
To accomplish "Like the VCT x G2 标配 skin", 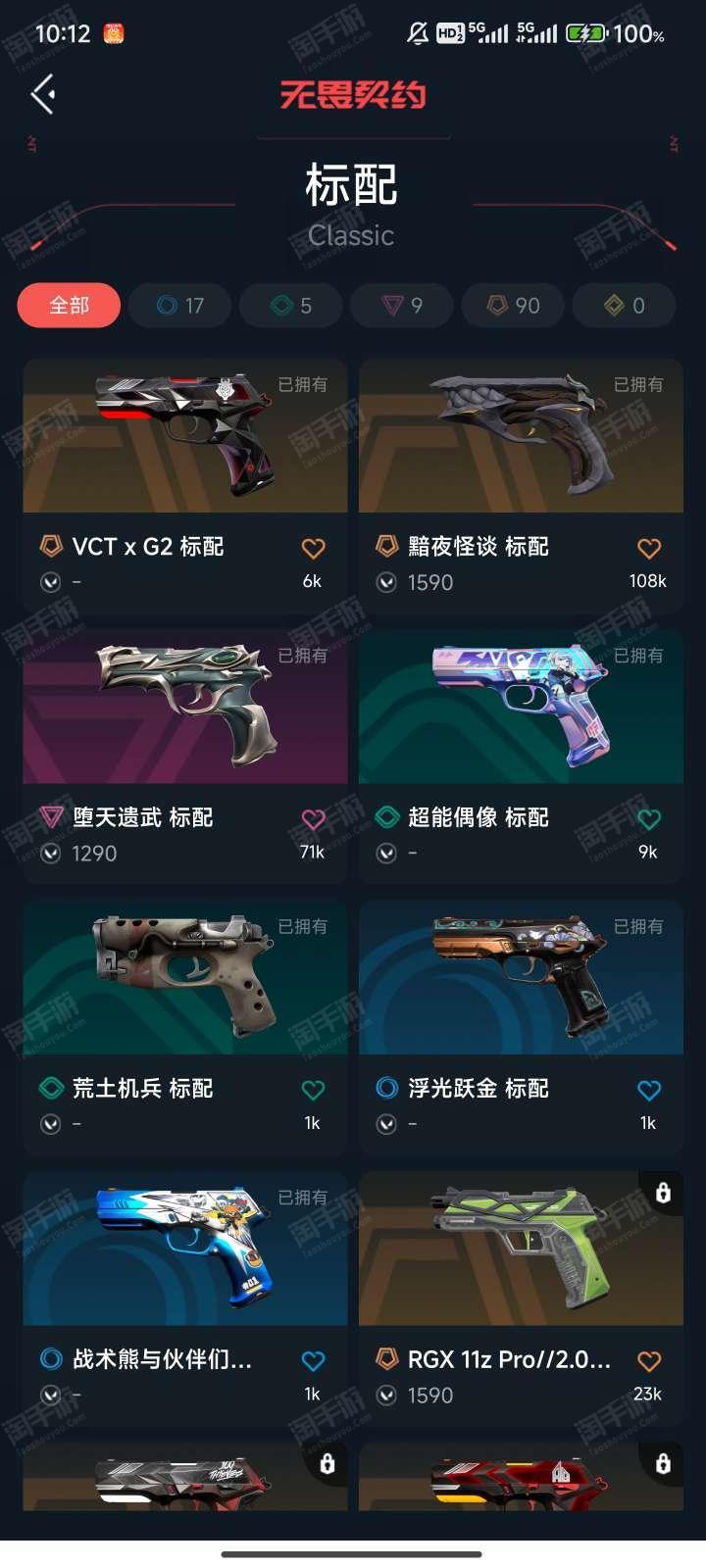I will click(x=313, y=549).
